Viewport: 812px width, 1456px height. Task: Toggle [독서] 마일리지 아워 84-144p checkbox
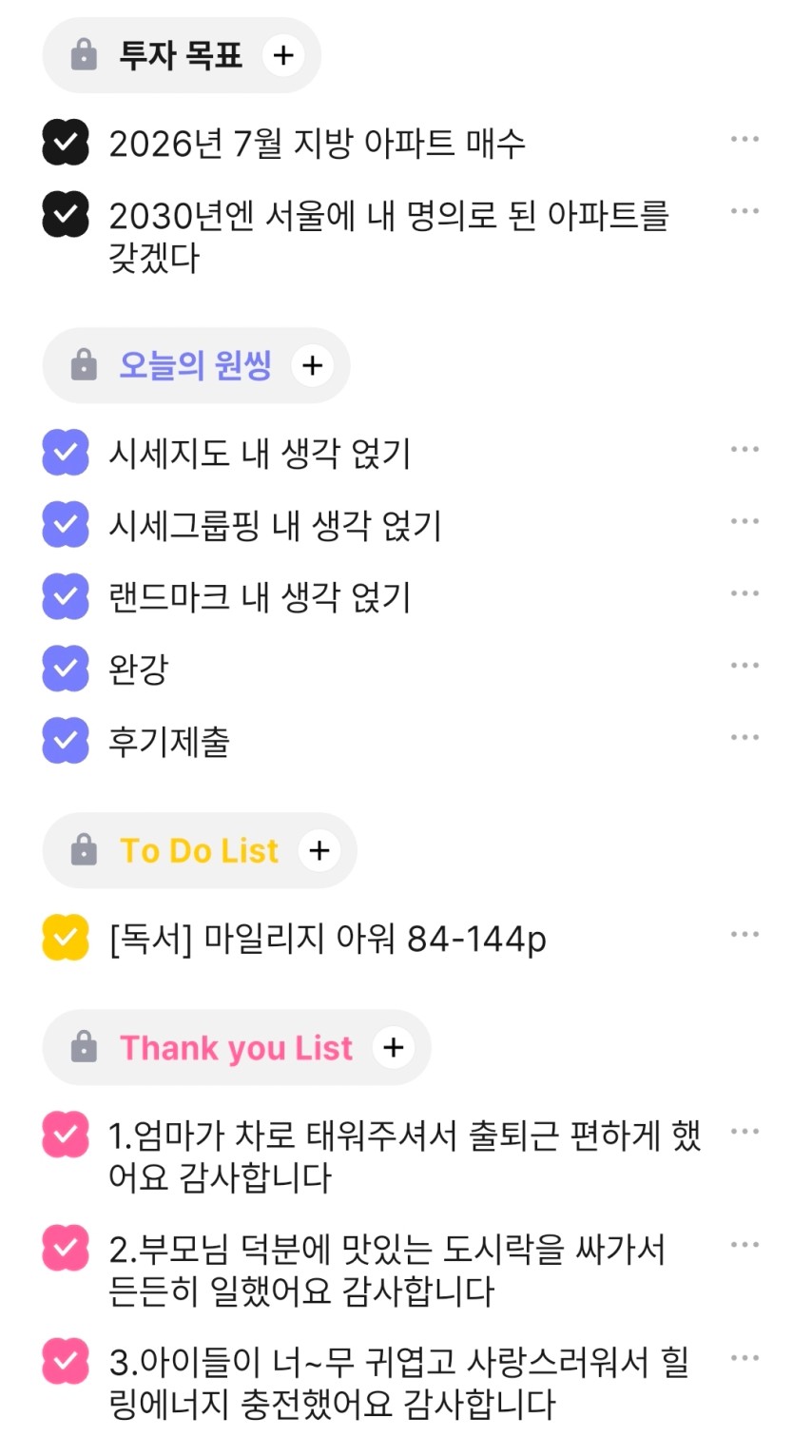[x=66, y=938]
